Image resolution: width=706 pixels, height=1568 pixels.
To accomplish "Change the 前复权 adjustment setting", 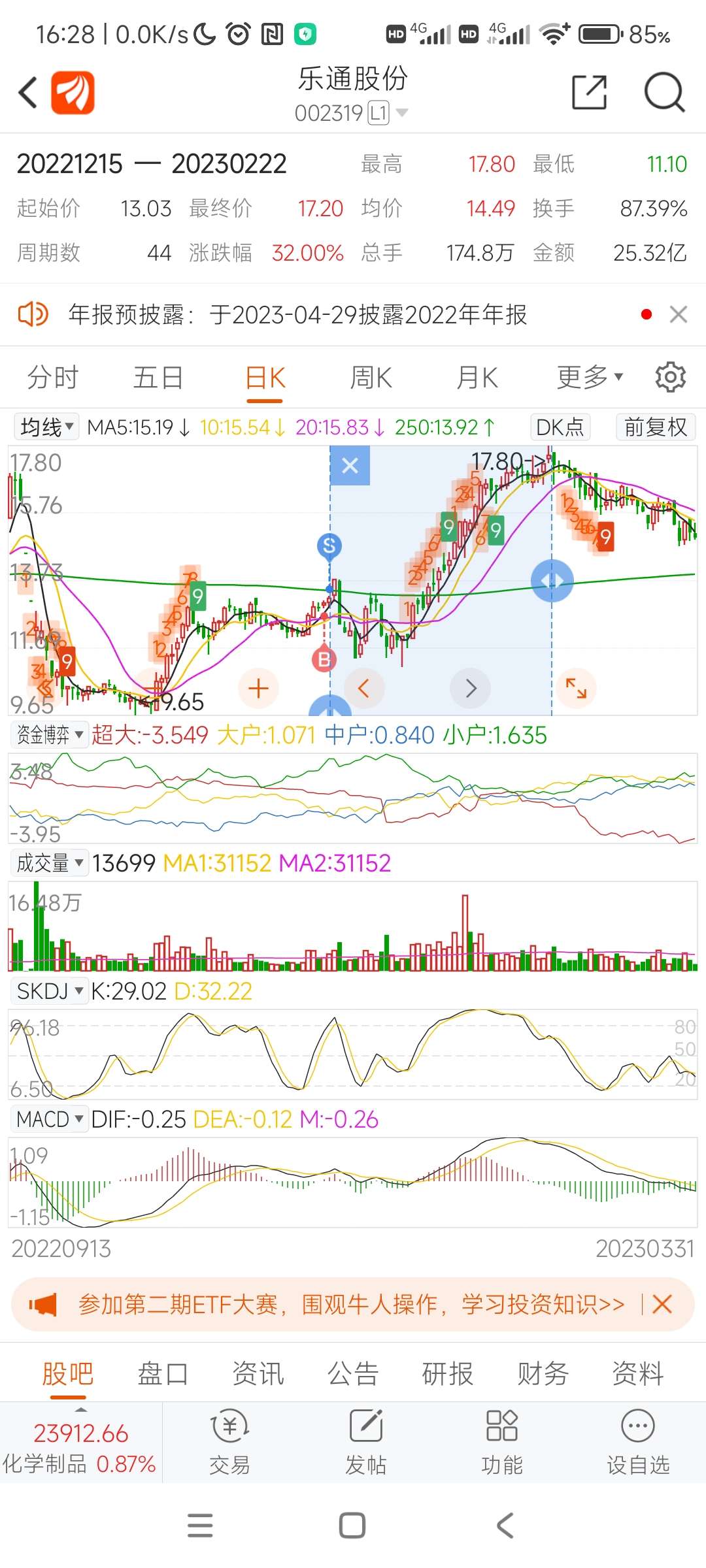I will [x=655, y=427].
